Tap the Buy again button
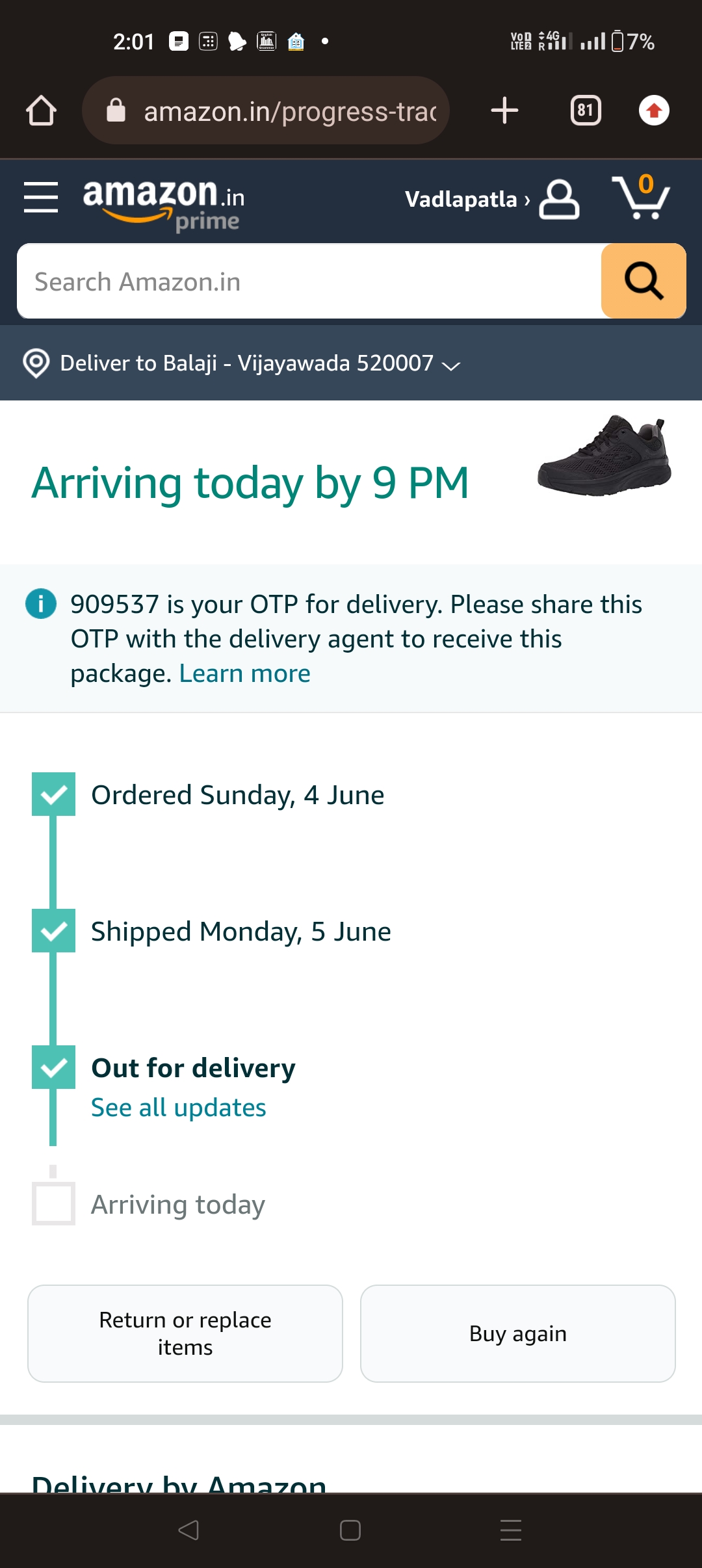The image size is (702, 1568). (518, 1333)
